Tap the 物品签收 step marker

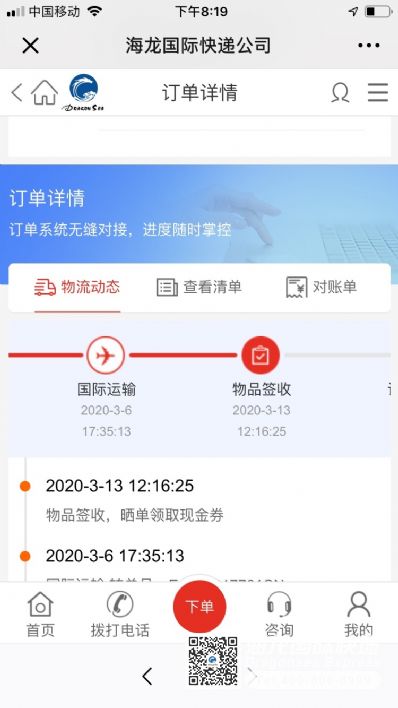(261, 355)
